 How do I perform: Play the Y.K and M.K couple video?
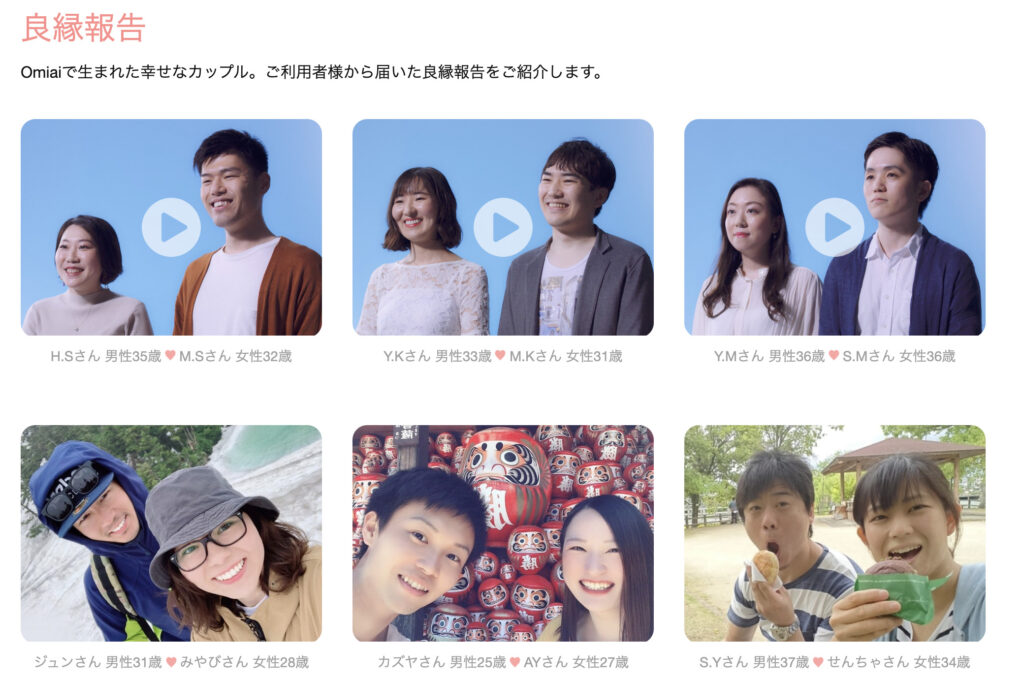point(503,227)
